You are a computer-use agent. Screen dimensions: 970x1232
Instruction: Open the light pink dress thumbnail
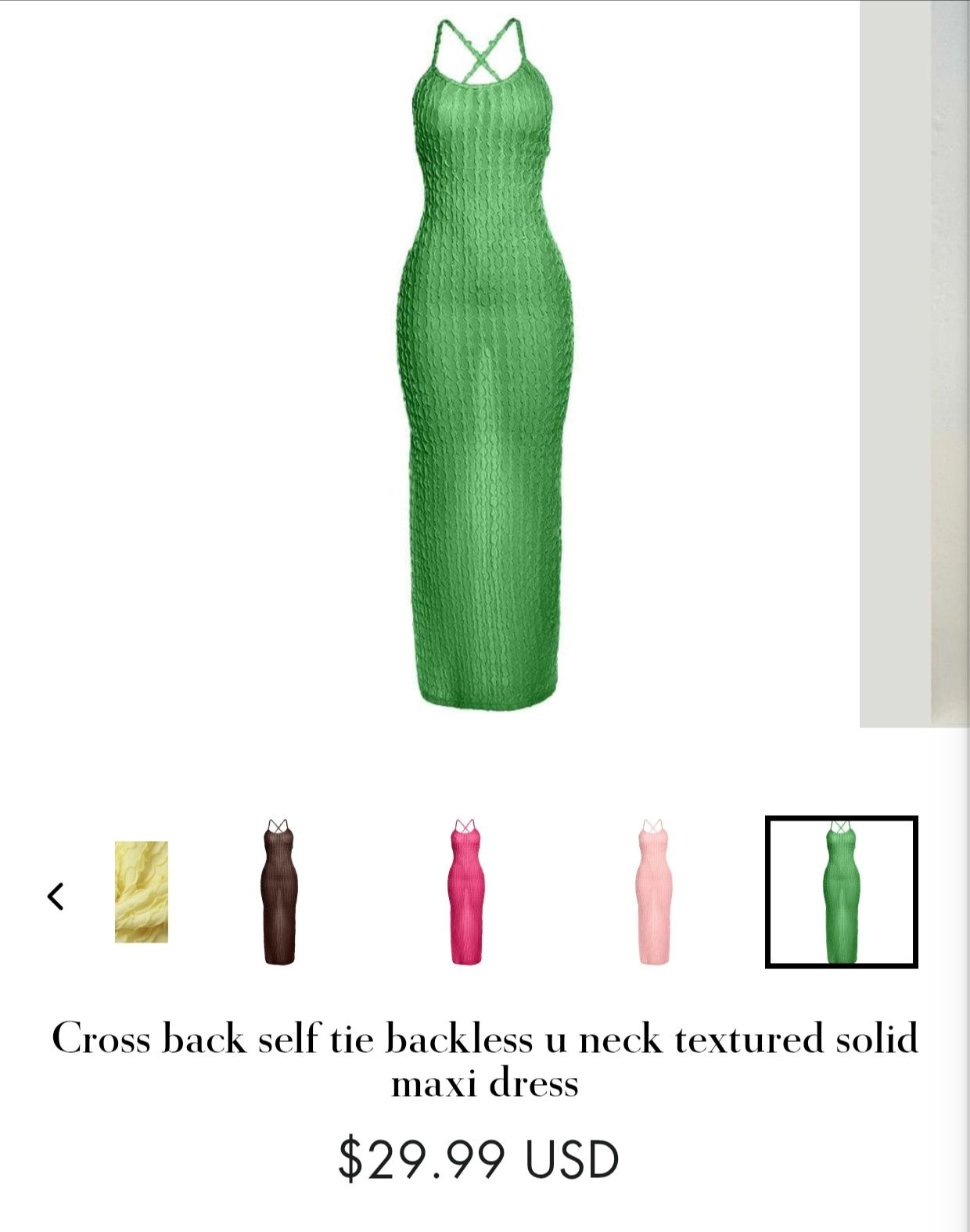point(654,892)
